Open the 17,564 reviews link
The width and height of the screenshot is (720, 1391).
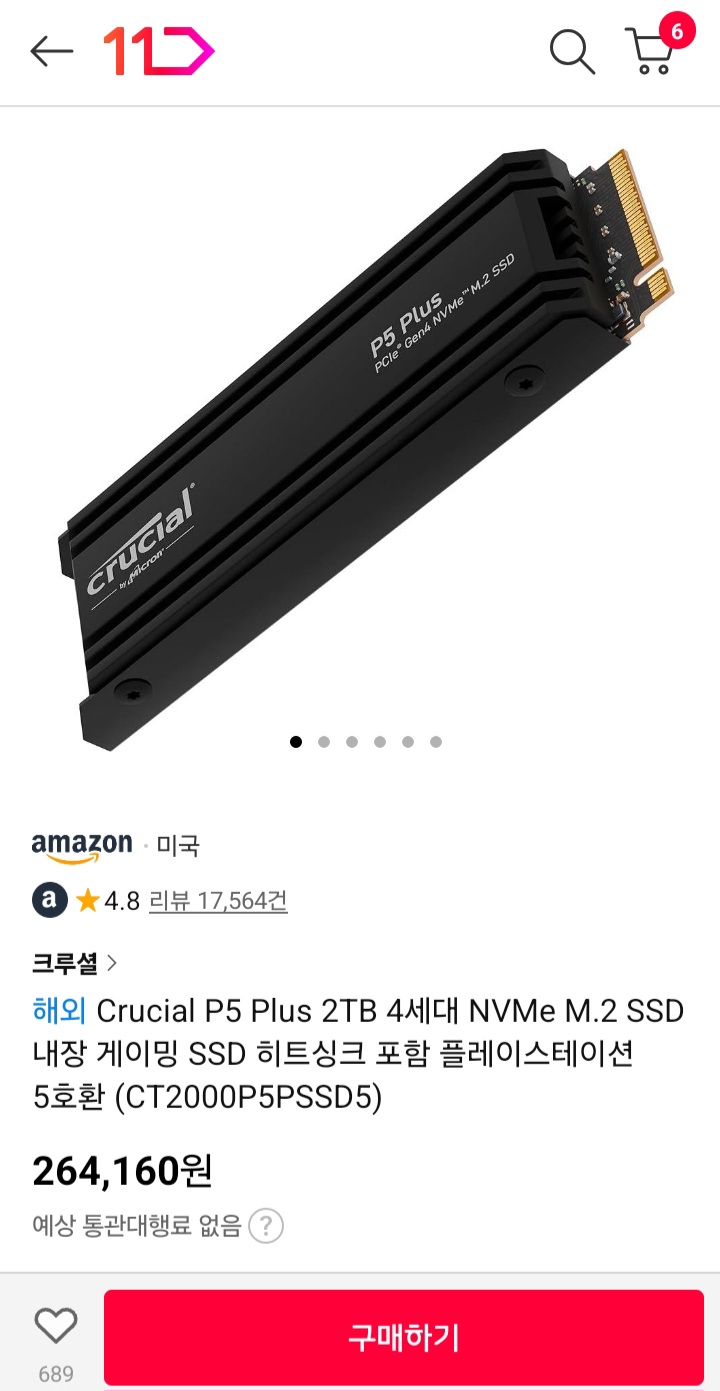[218, 901]
